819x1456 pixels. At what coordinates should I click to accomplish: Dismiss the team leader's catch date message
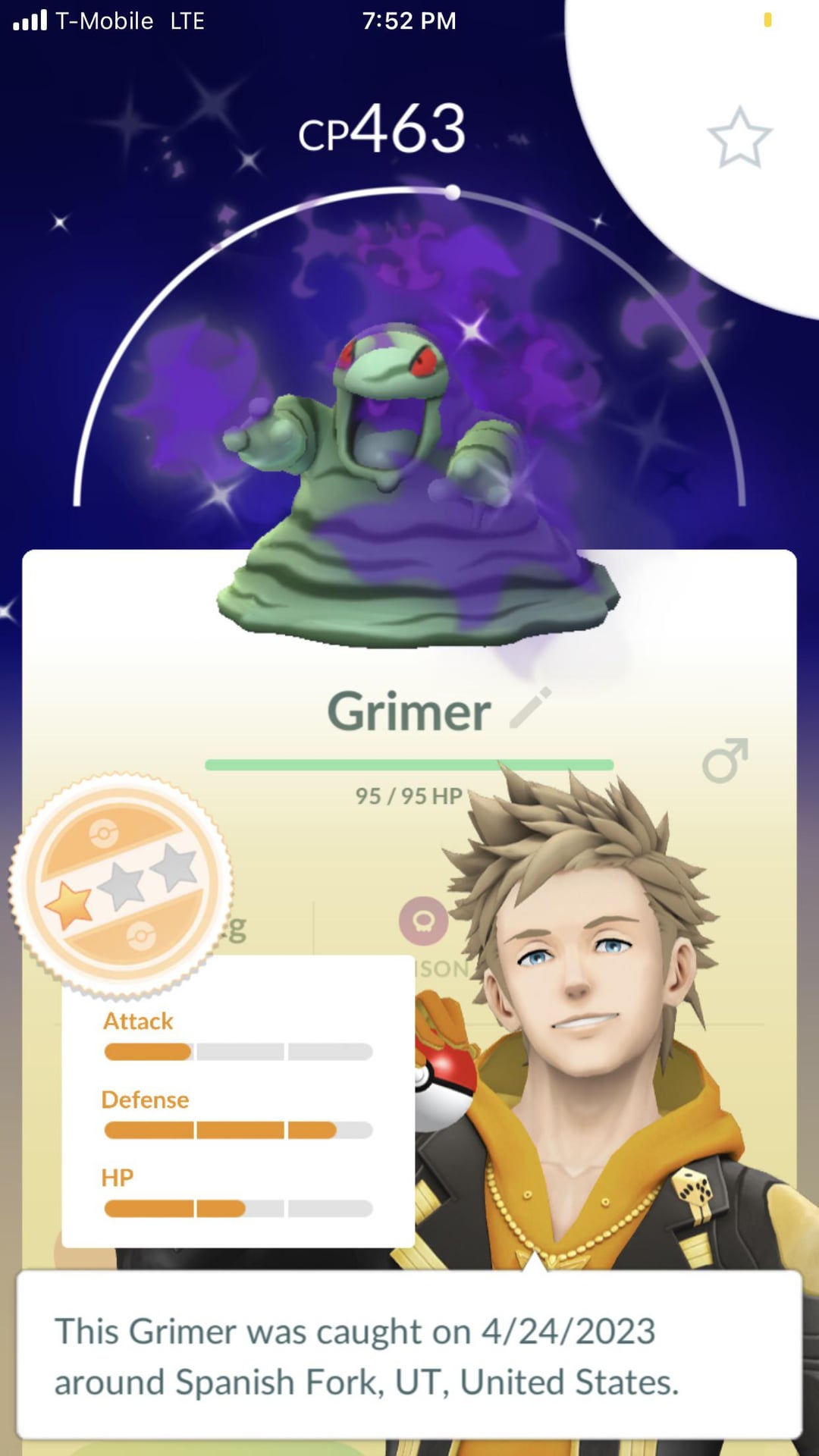[x=409, y=1356]
